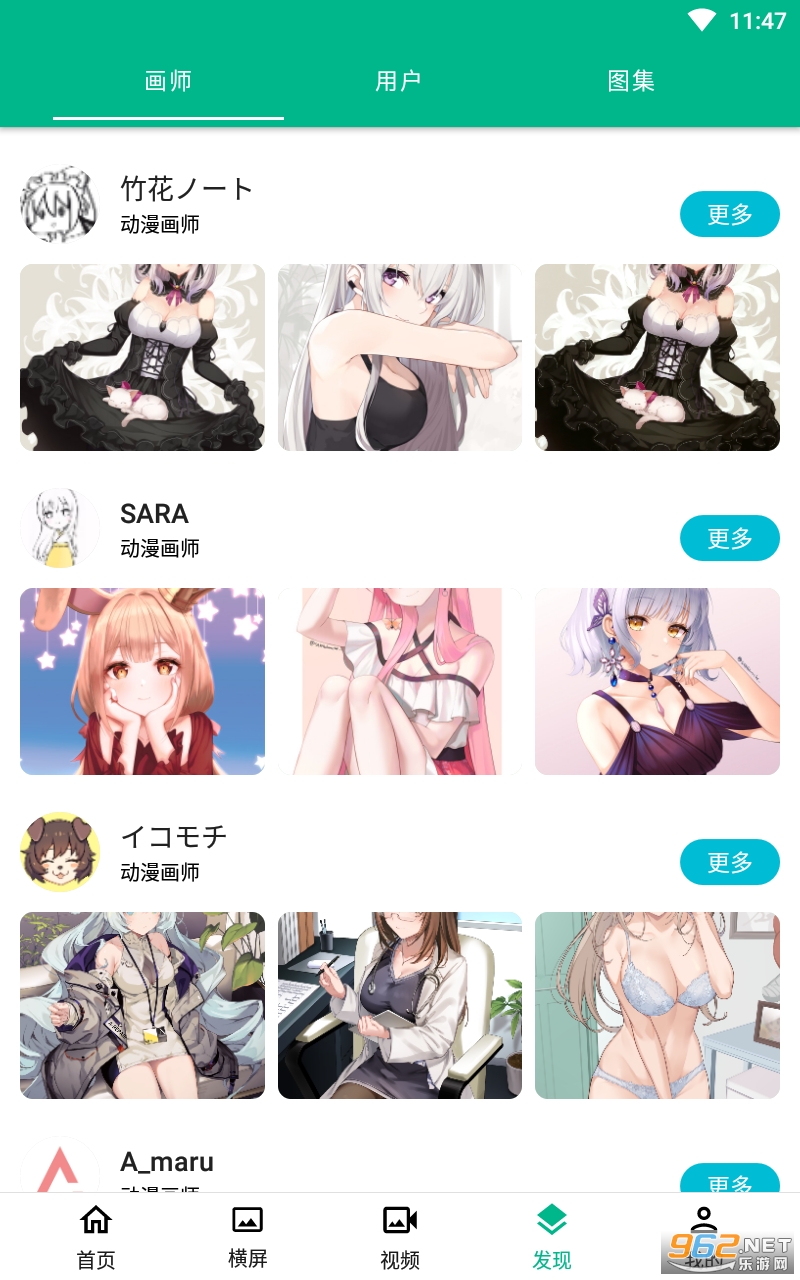This screenshot has height=1280, width=800.
Task: Select the 发现 discover tab
Action: tap(552, 1237)
